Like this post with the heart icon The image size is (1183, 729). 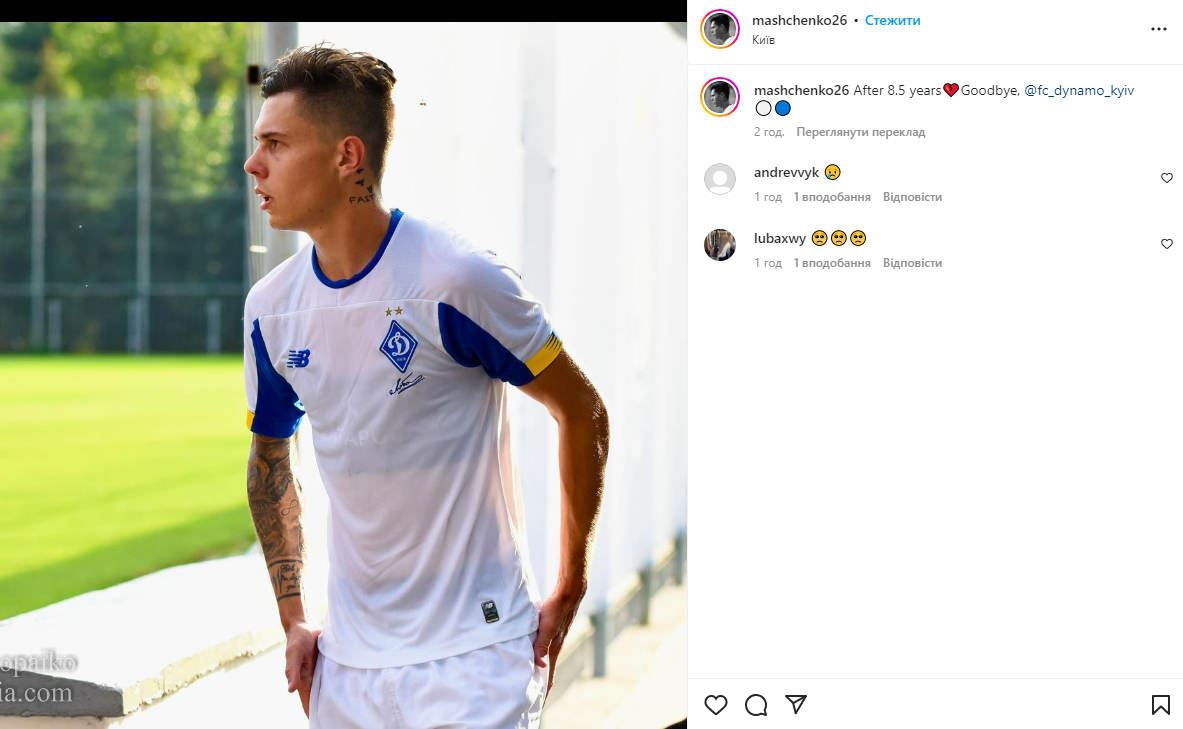[x=716, y=705]
